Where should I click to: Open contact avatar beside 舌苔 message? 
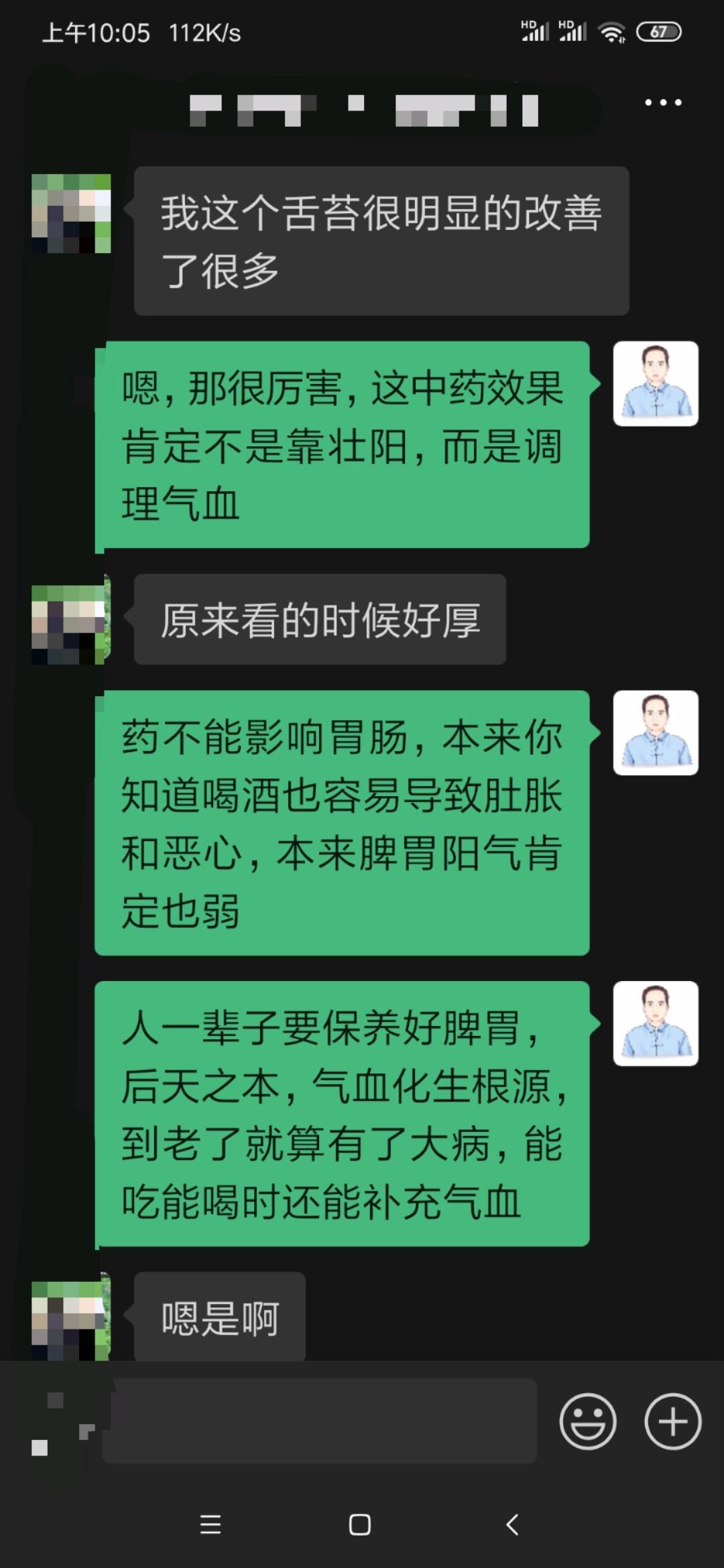[x=71, y=213]
